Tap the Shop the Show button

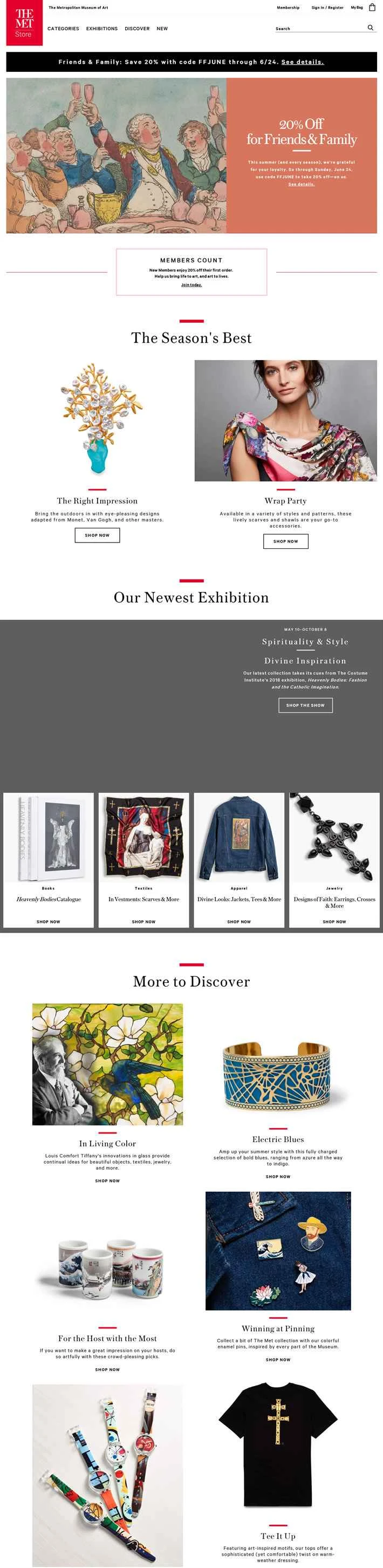tap(305, 705)
